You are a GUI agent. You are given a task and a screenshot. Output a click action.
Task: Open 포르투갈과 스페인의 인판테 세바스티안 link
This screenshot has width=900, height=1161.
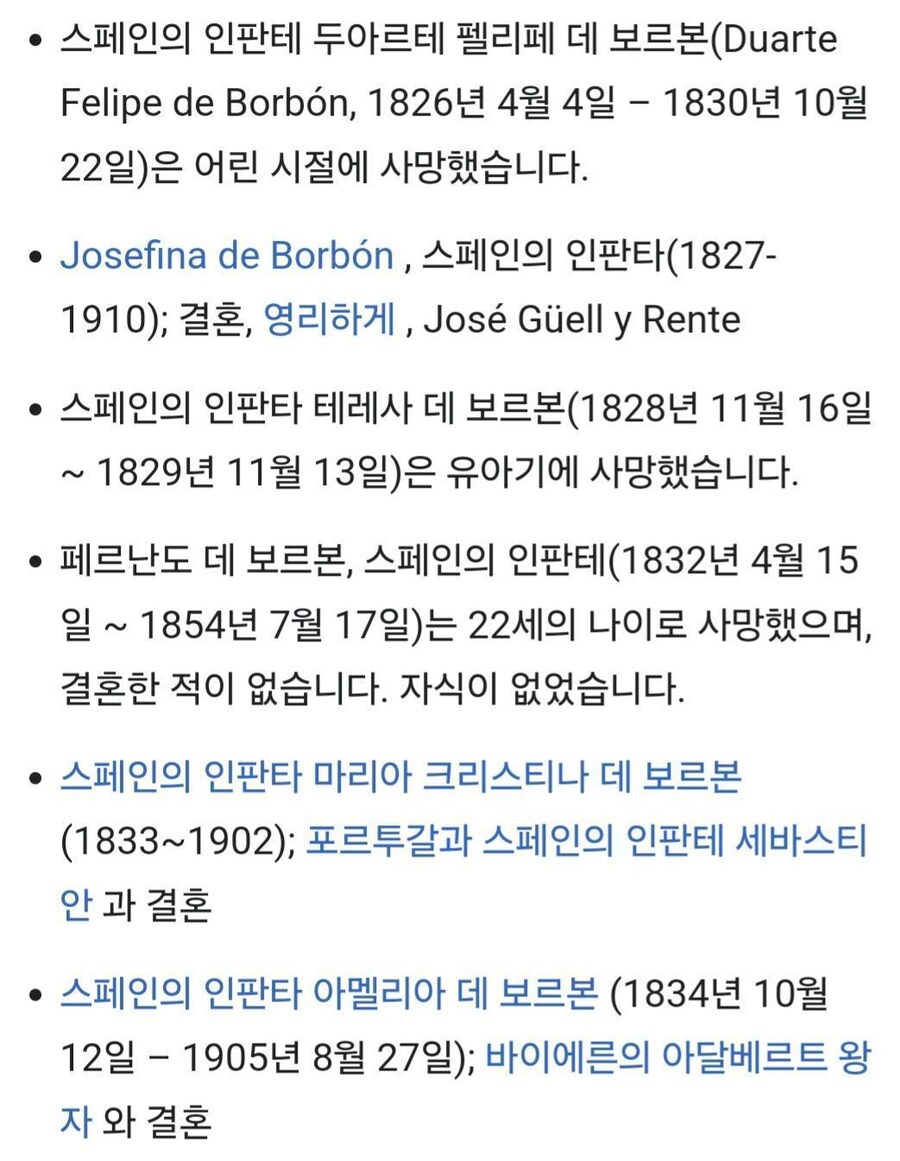pos(584,840)
